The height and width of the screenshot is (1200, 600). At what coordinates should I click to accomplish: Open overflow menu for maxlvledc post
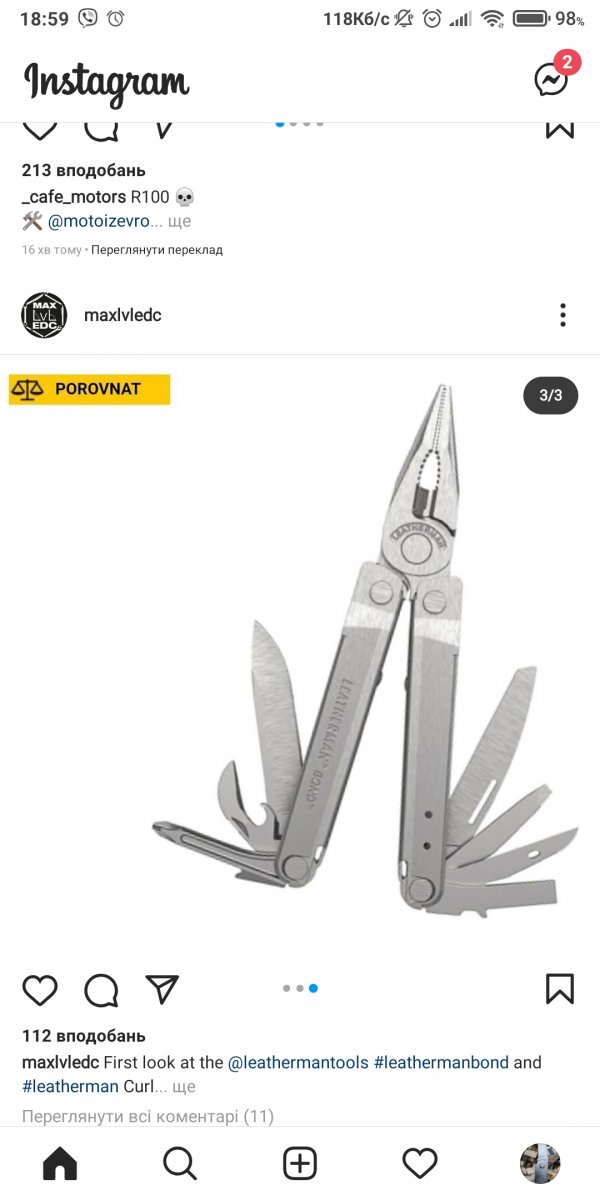(x=563, y=315)
